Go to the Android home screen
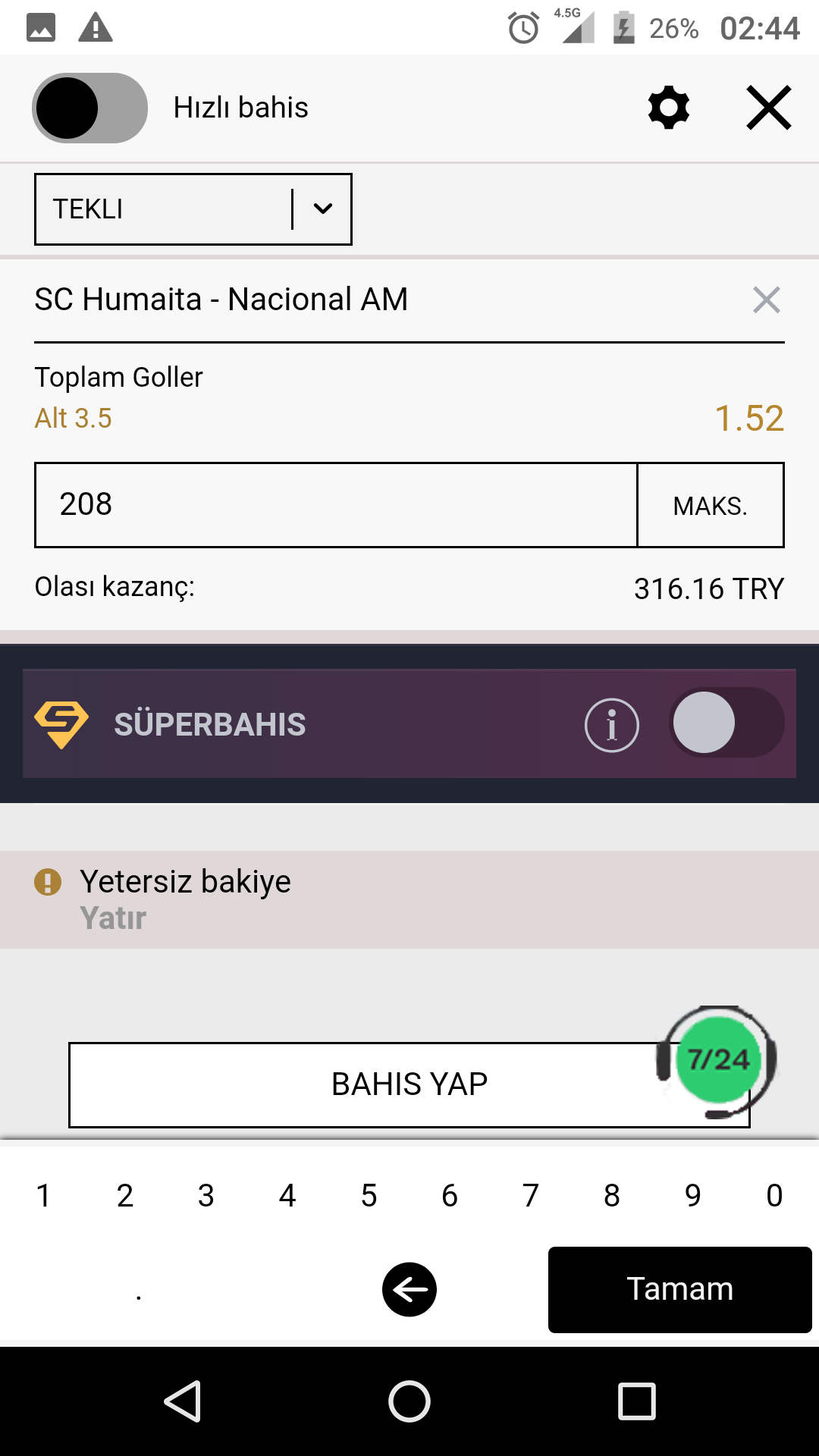 coord(409,1401)
